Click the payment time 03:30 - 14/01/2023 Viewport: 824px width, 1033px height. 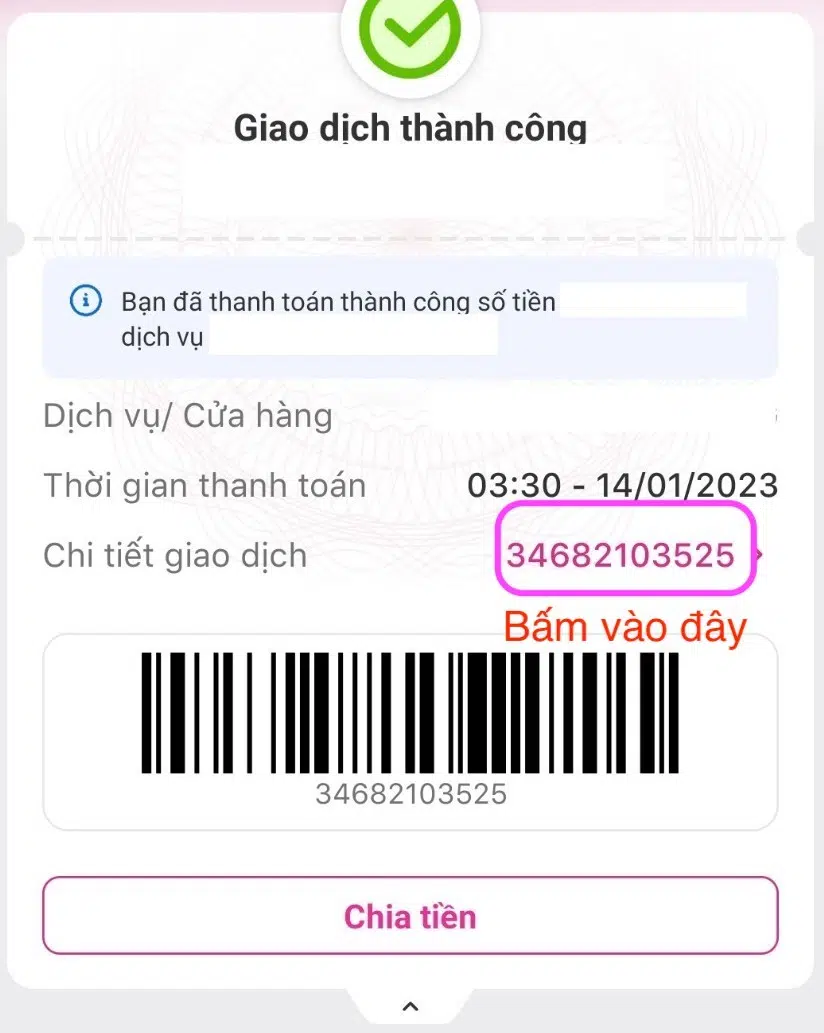click(x=627, y=484)
